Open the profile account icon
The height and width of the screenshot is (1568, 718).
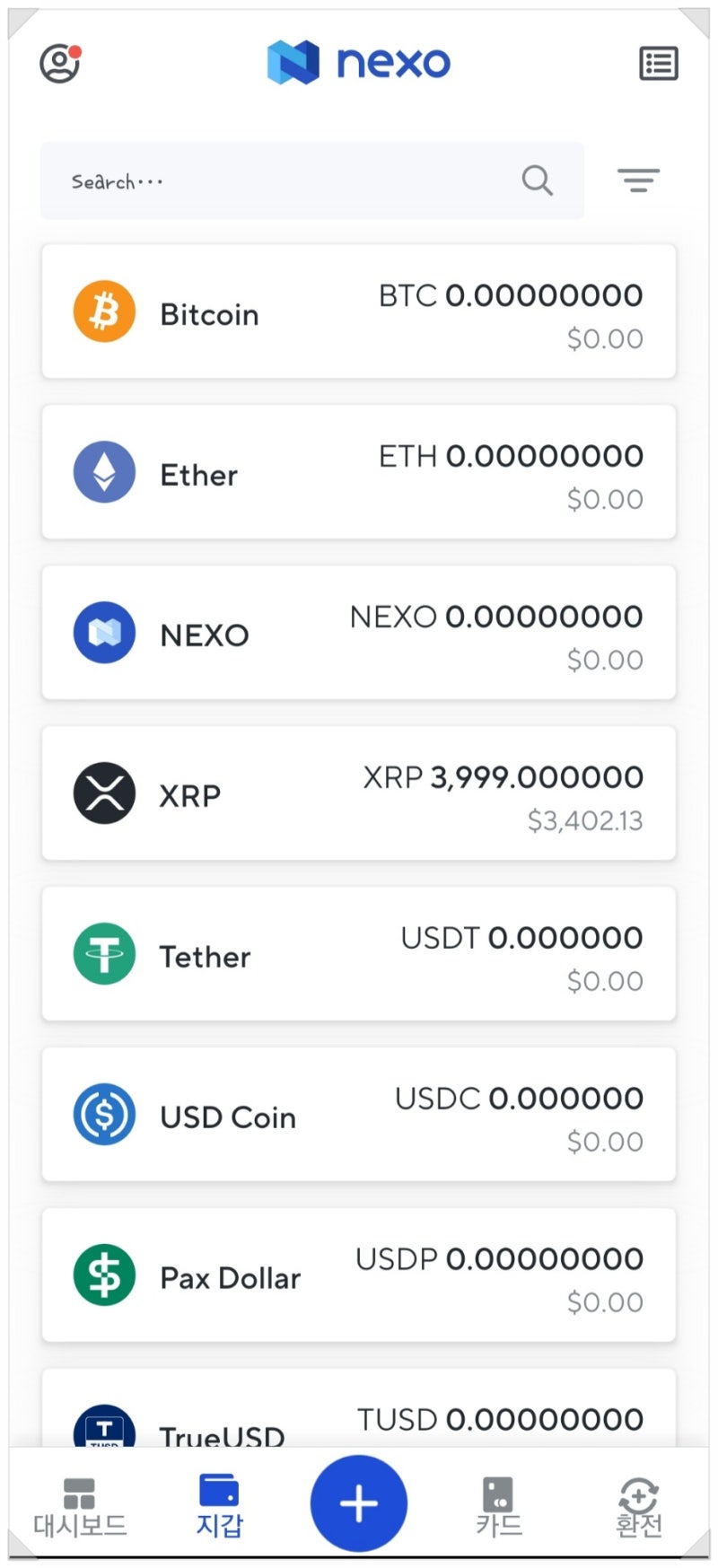pos(57,63)
